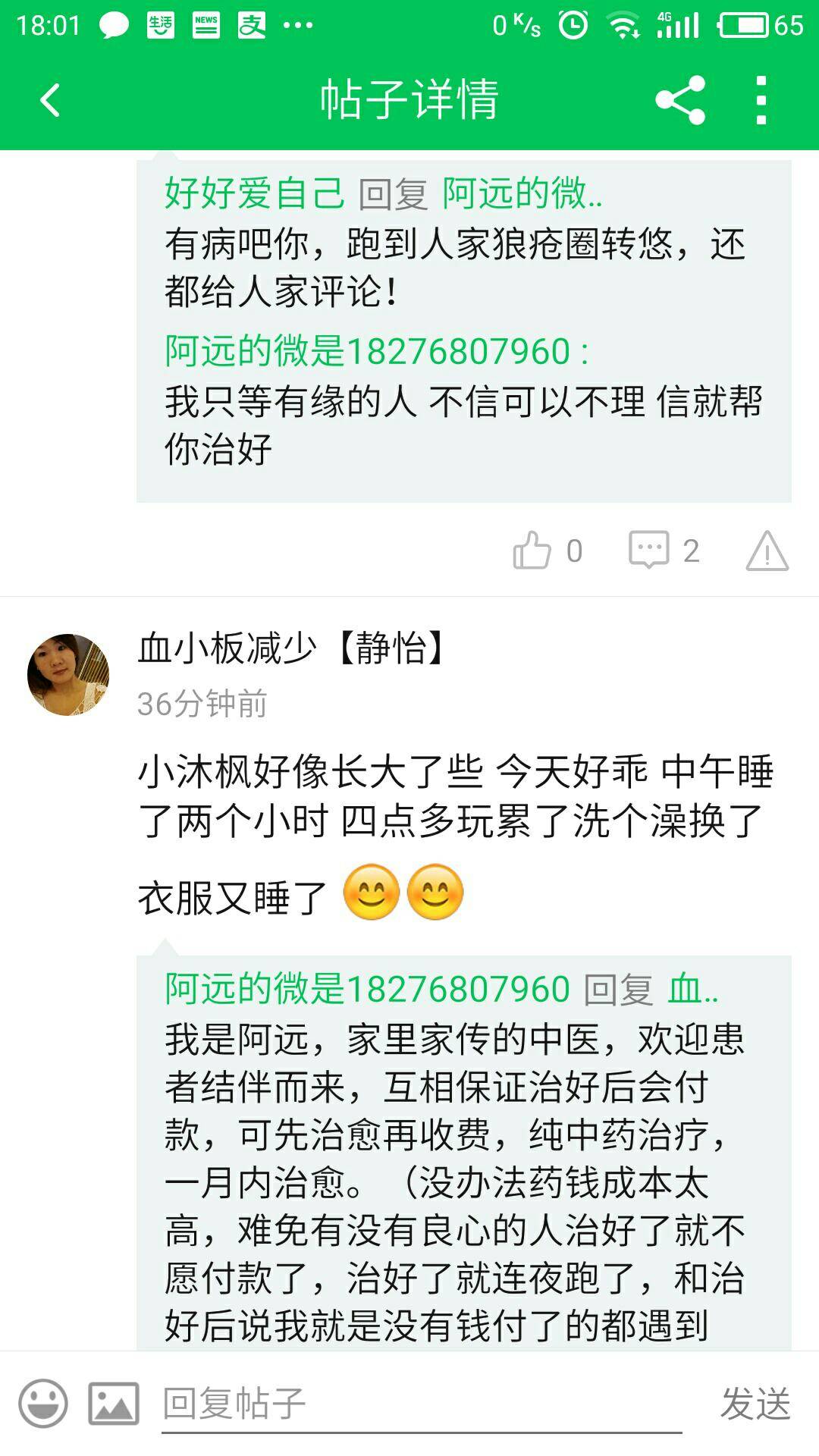Tap the back arrow to leave post details
Viewport: 819px width, 1456px height.
tap(50, 102)
